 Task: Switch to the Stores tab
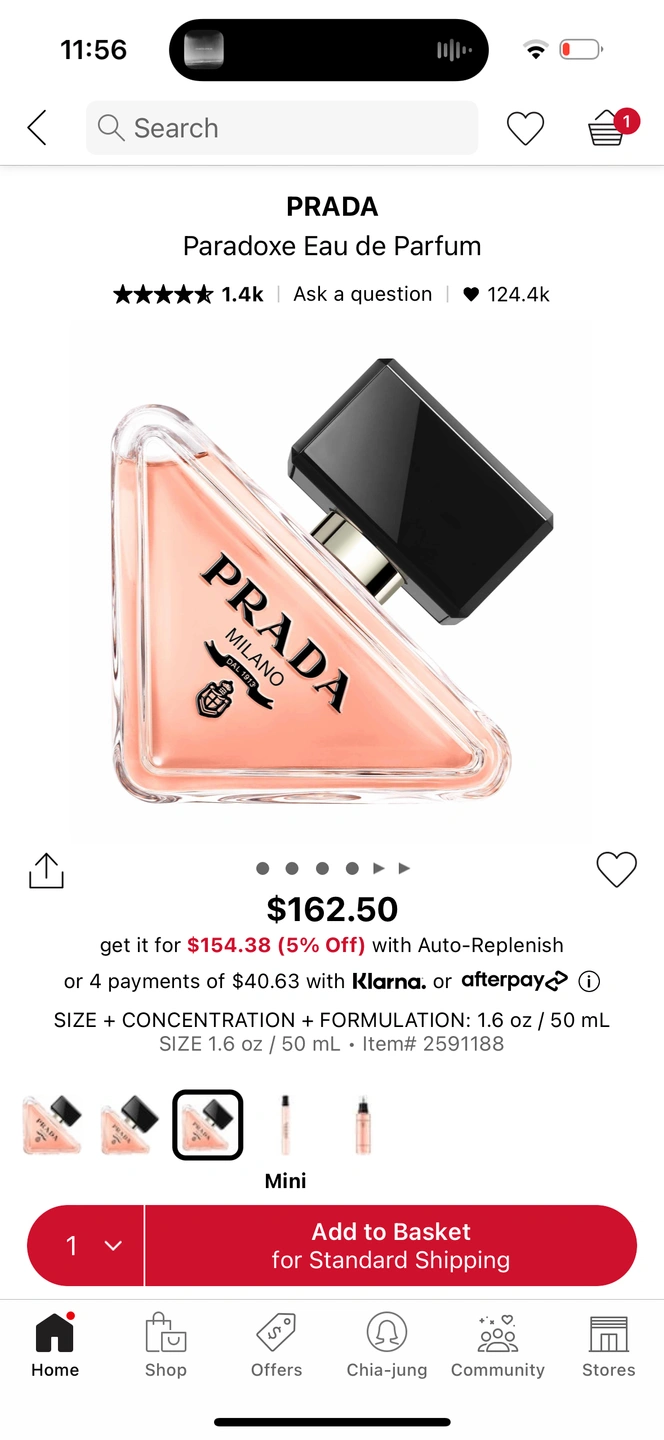[x=608, y=1346]
